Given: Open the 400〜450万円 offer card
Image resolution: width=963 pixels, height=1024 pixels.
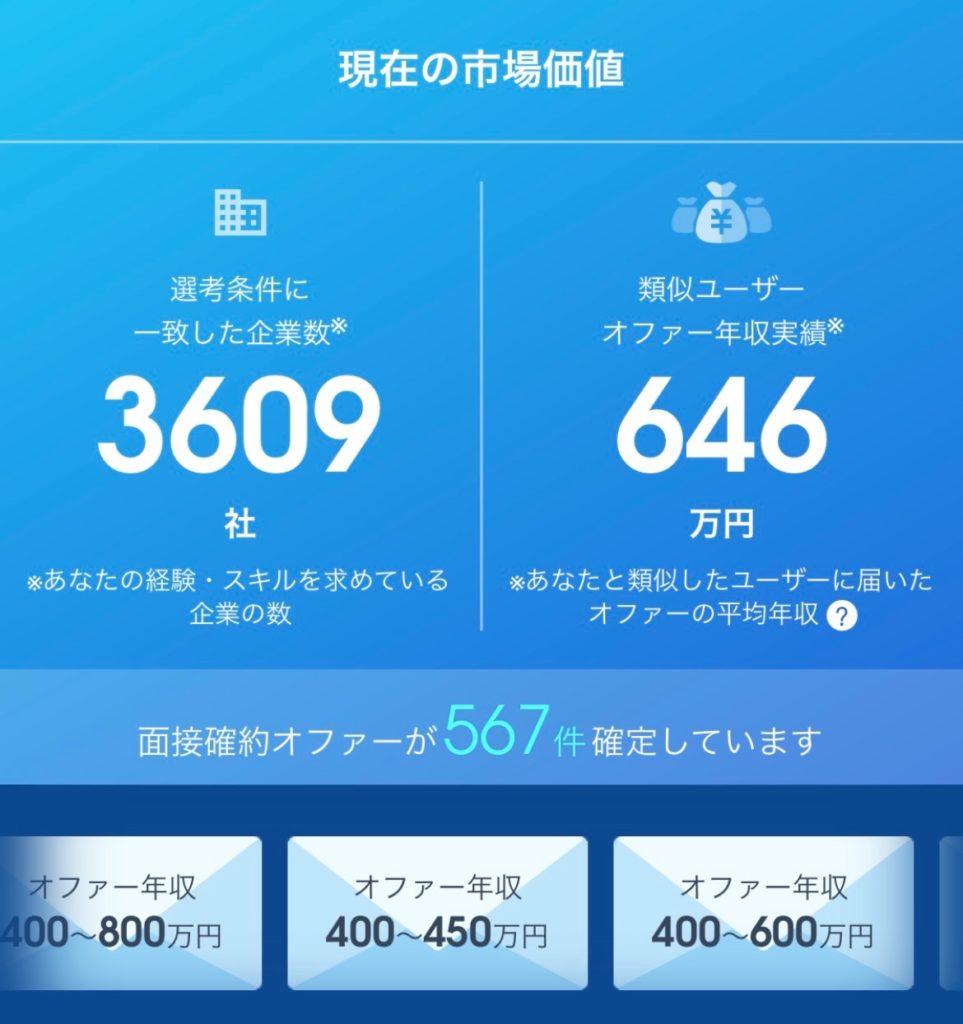Looking at the screenshot, I should pos(437,912).
